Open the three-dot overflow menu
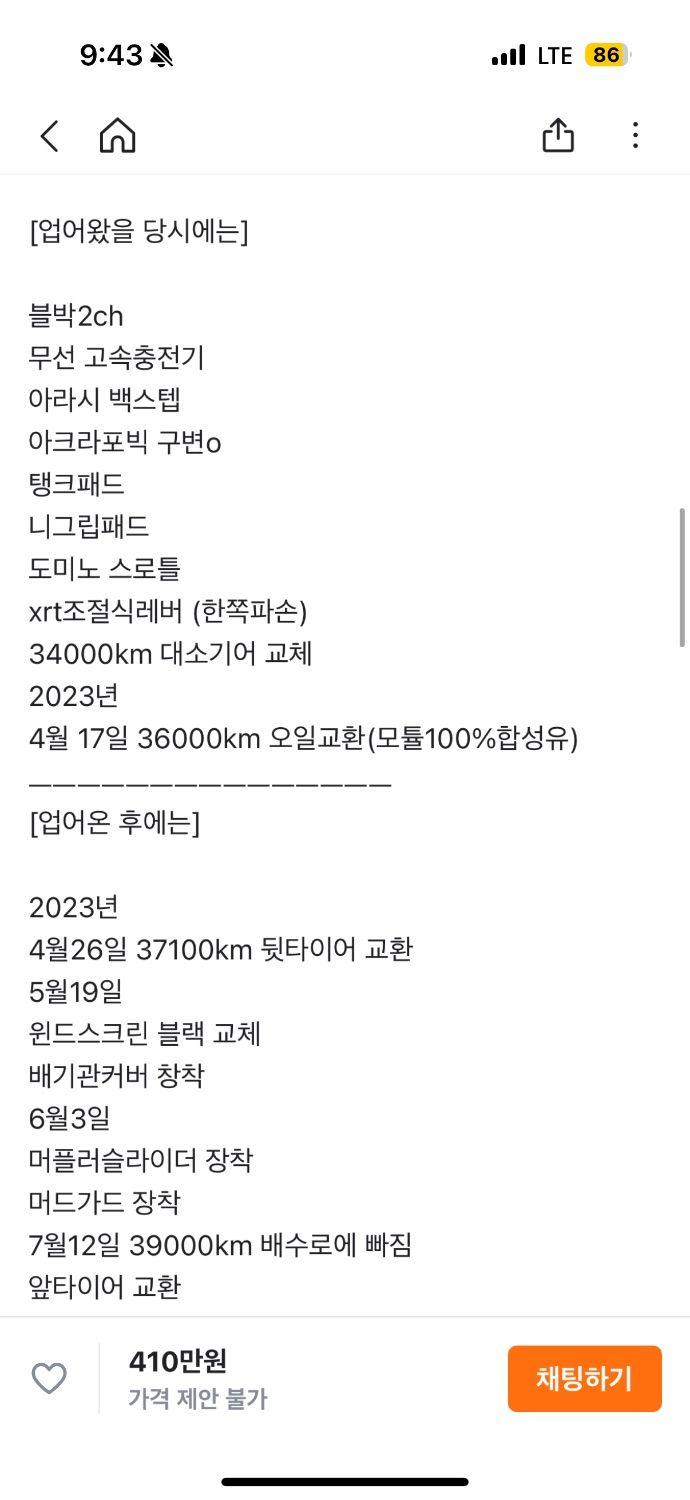 pos(635,135)
